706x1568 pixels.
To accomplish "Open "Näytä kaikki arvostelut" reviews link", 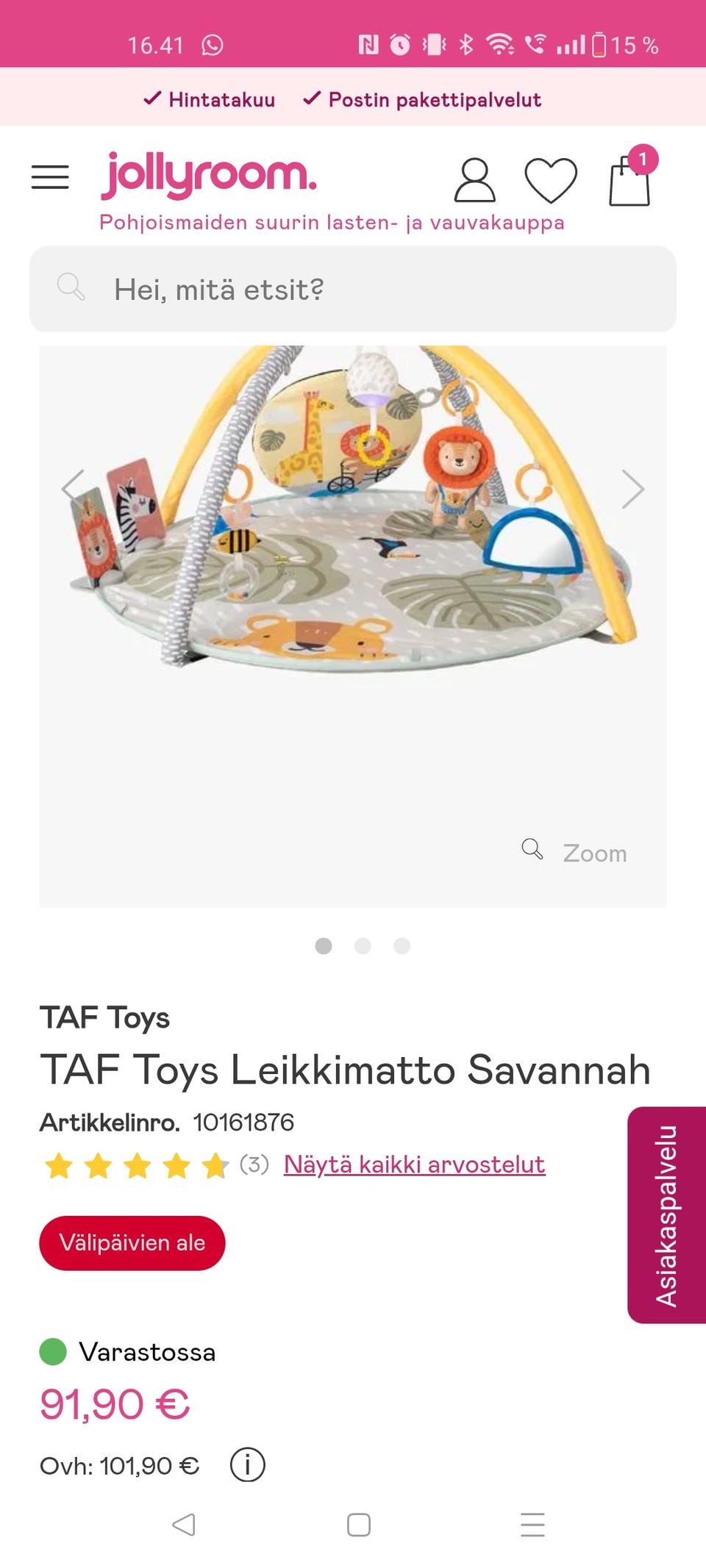I will 414,1164.
